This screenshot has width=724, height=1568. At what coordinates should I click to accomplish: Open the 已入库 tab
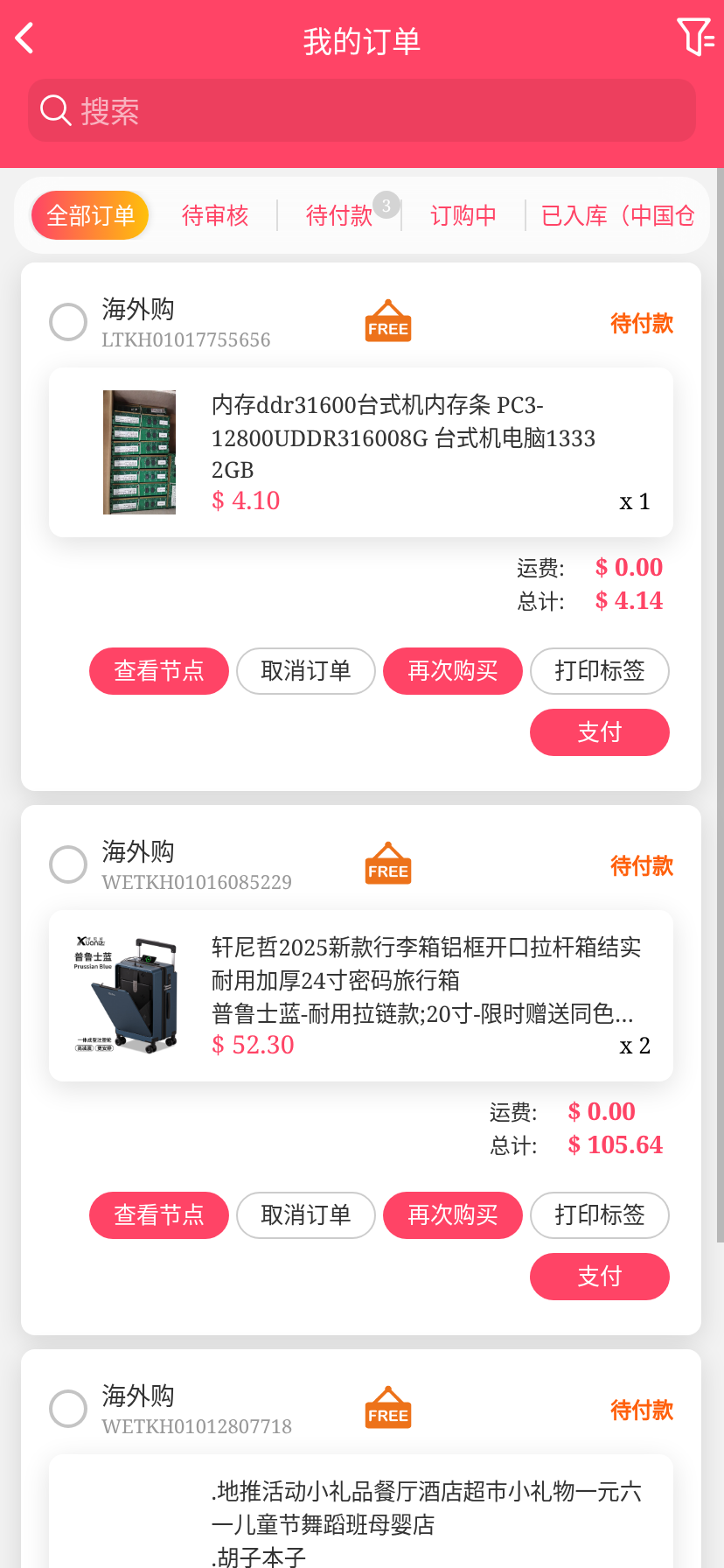617,215
